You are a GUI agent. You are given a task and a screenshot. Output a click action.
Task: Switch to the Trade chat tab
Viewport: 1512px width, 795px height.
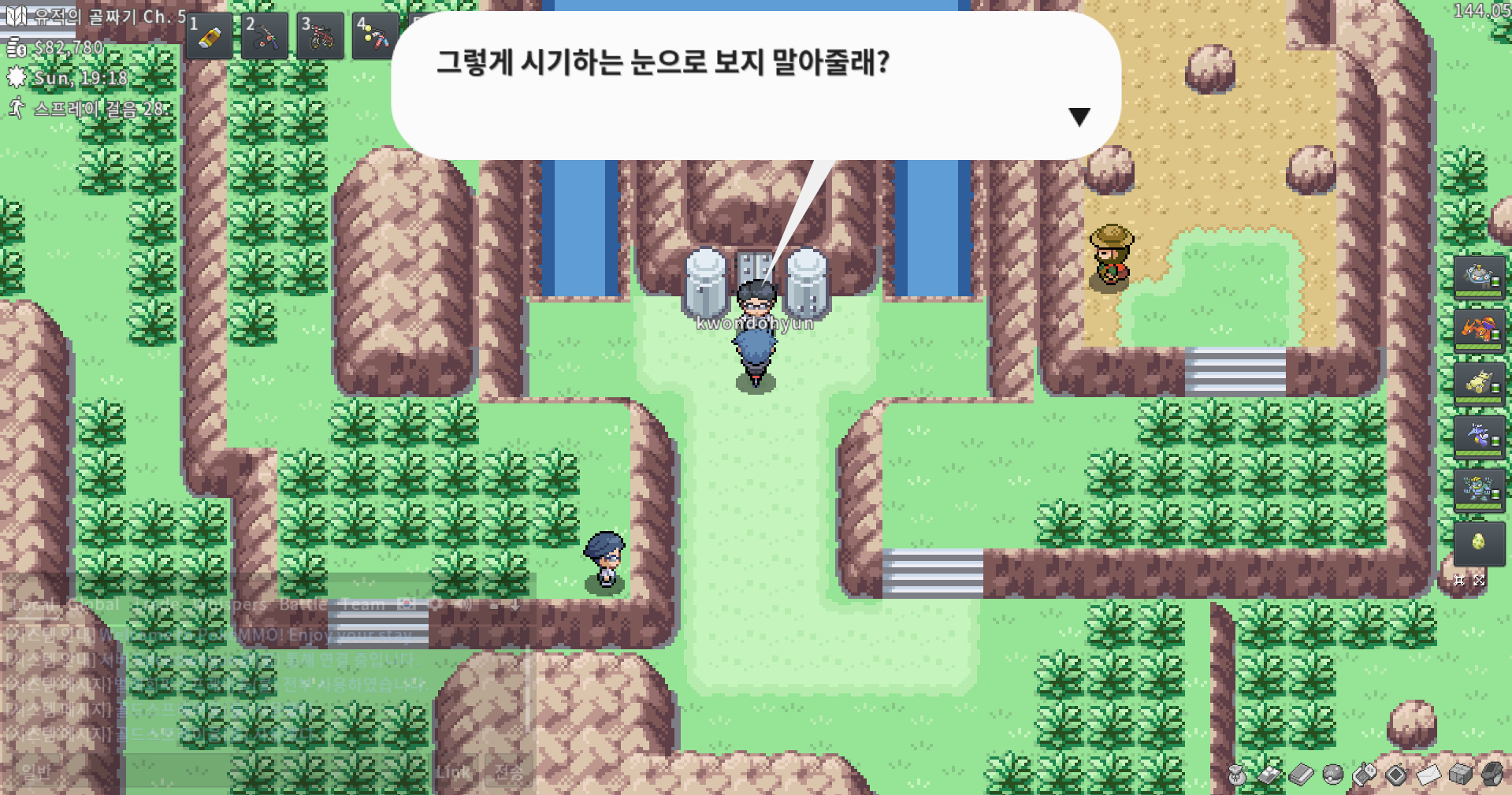click(x=156, y=604)
